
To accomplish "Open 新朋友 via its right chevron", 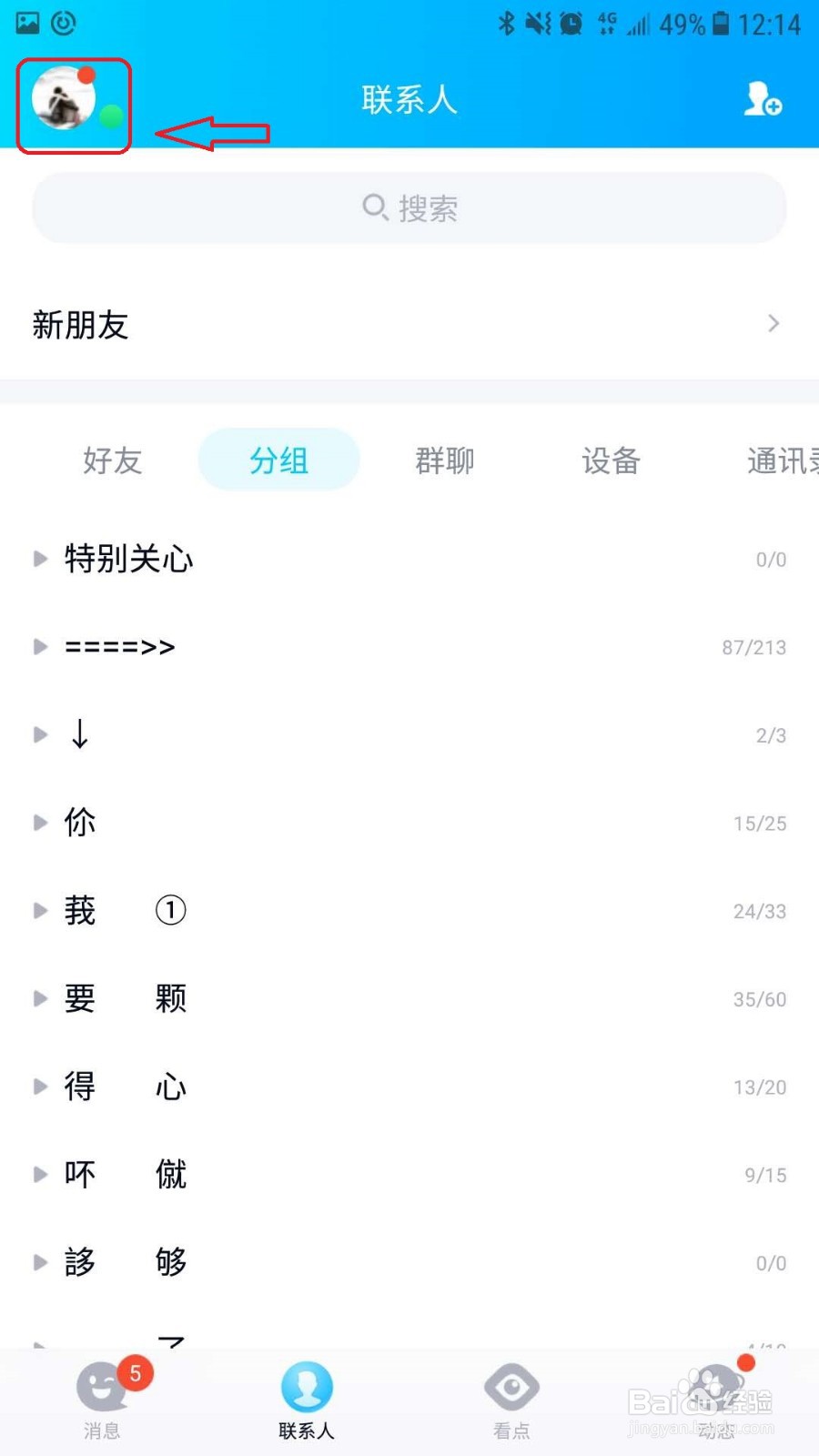I will (x=773, y=324).
